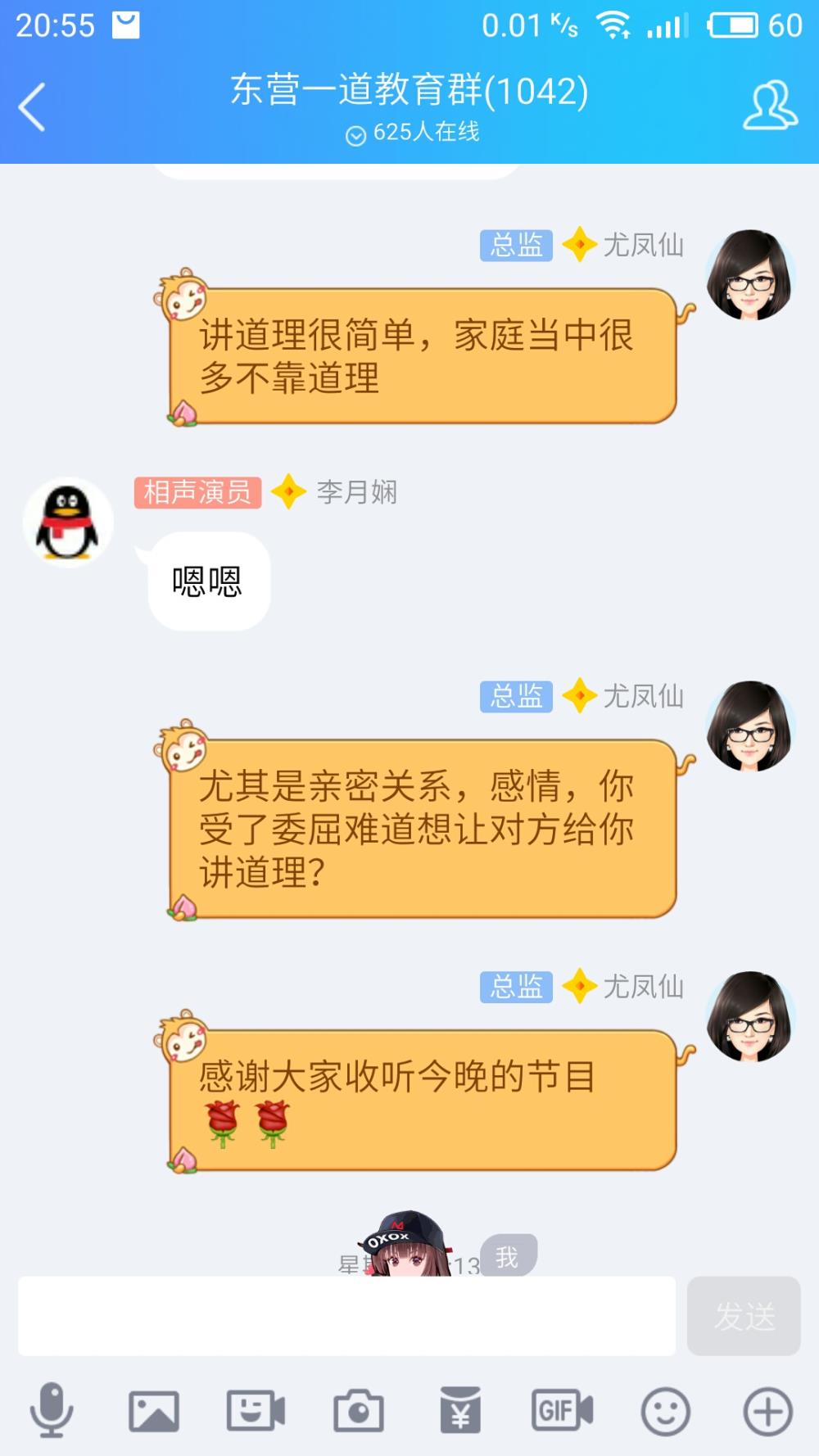Record a voice message with microphone
819x1456 pixels.
pyautogui.click(x=52, y=1411)
